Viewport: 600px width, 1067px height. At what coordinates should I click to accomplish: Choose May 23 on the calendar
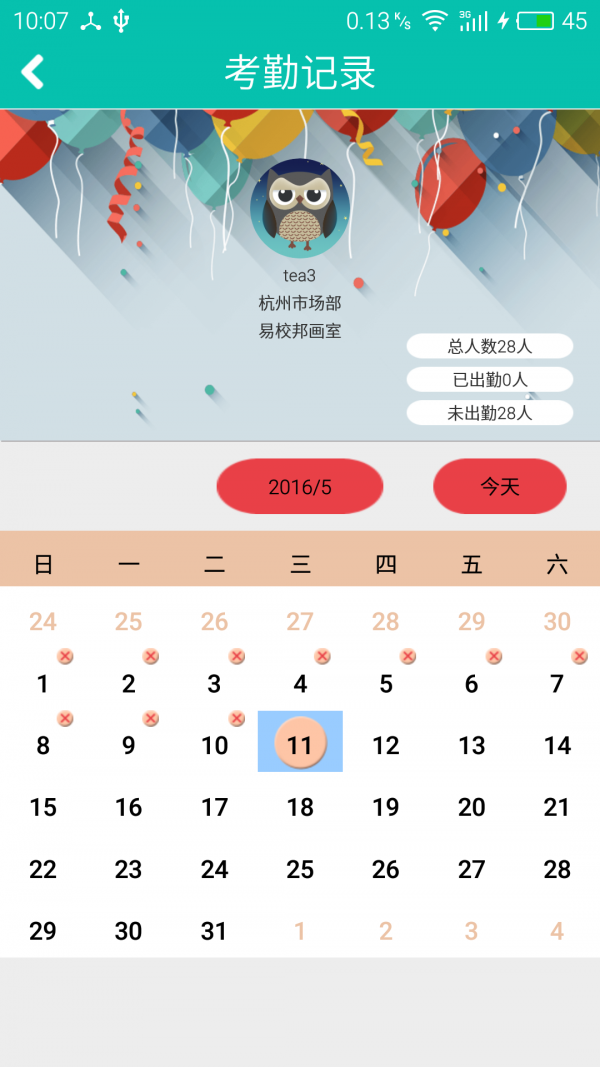pos(129,869)
